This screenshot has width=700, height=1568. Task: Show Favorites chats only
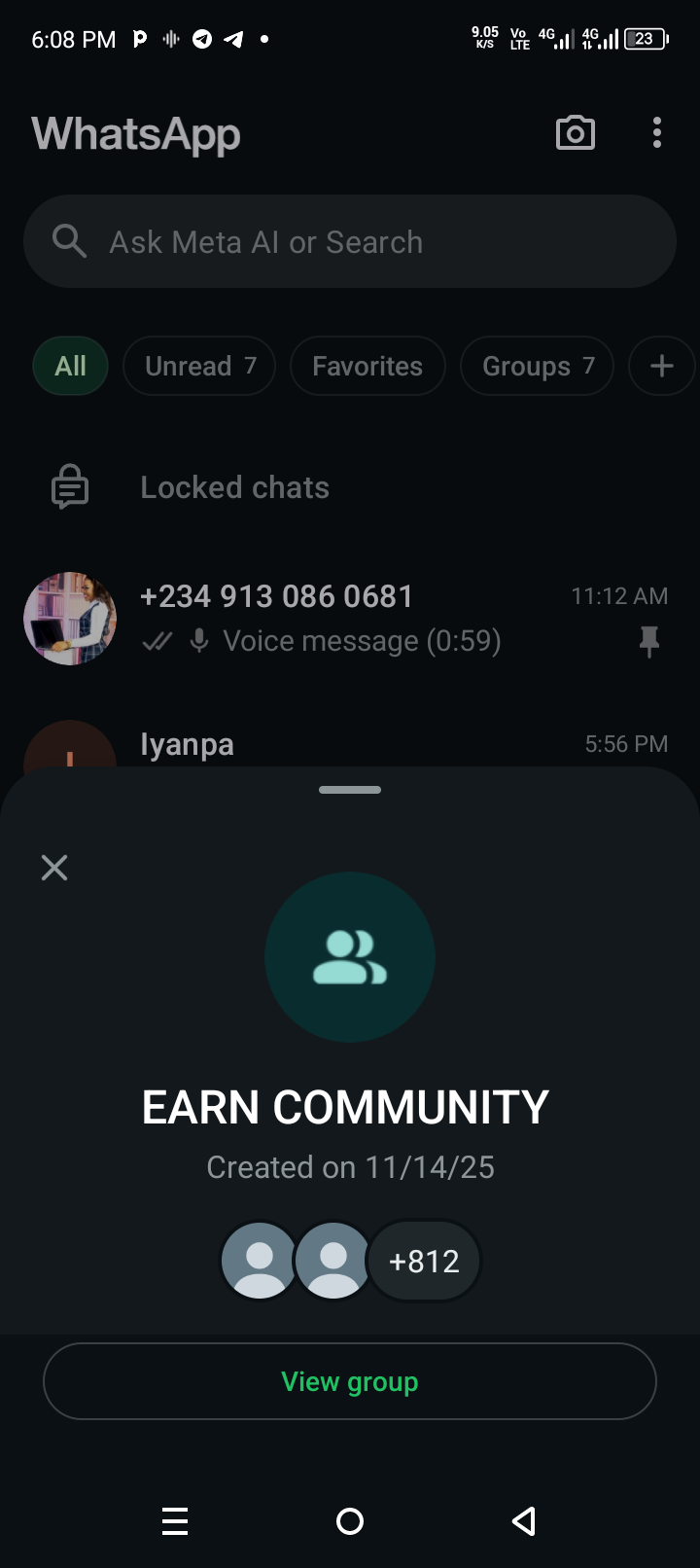pos(367,367)
